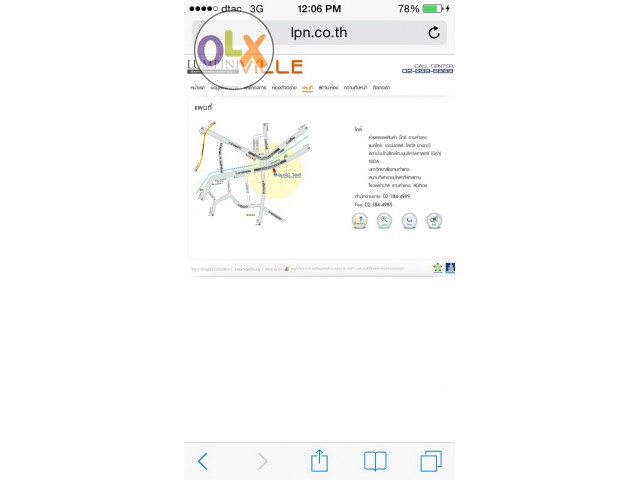Go back to the previous page
Image resolution: width=640 pixels, height=480 pixels.
tap(203, 461)
